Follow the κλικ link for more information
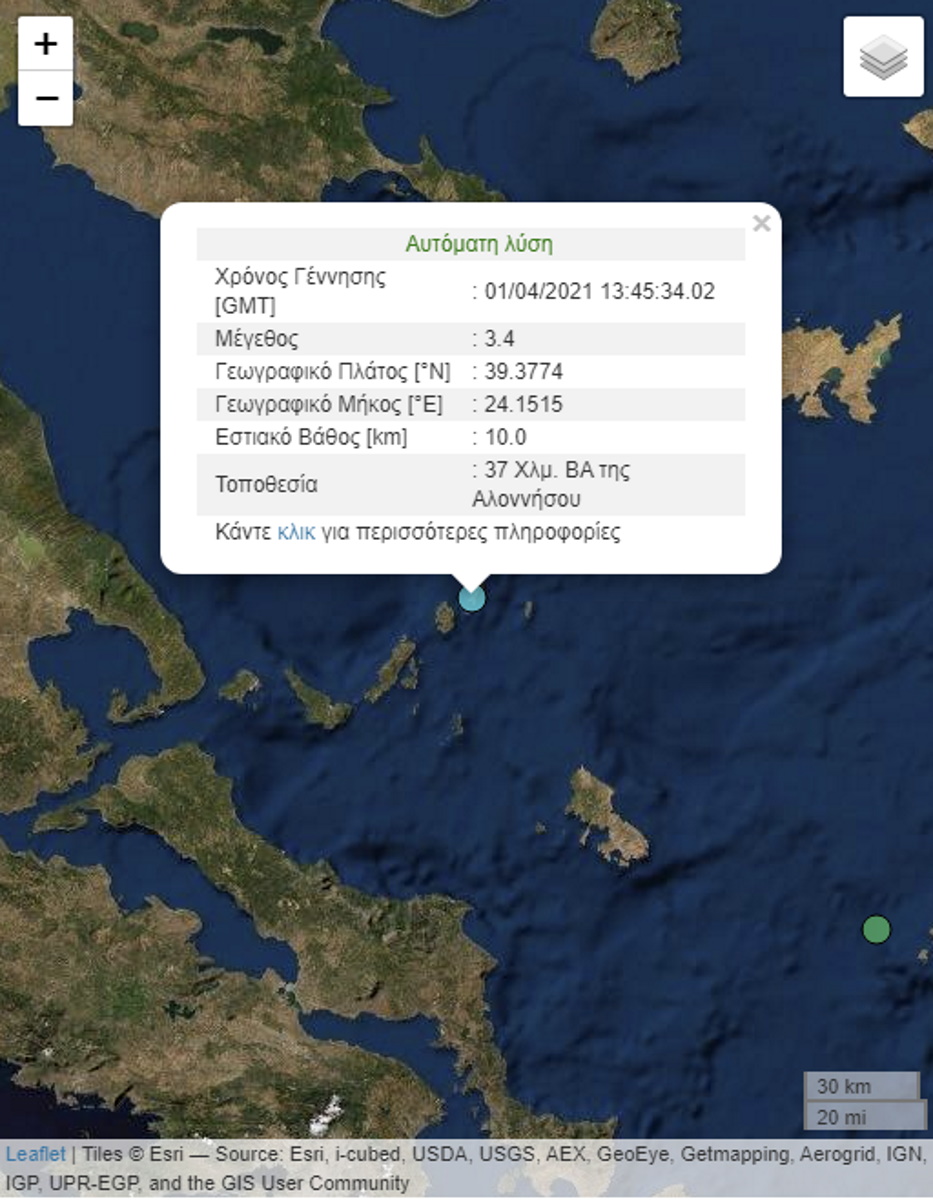 (x=296, y=532)
